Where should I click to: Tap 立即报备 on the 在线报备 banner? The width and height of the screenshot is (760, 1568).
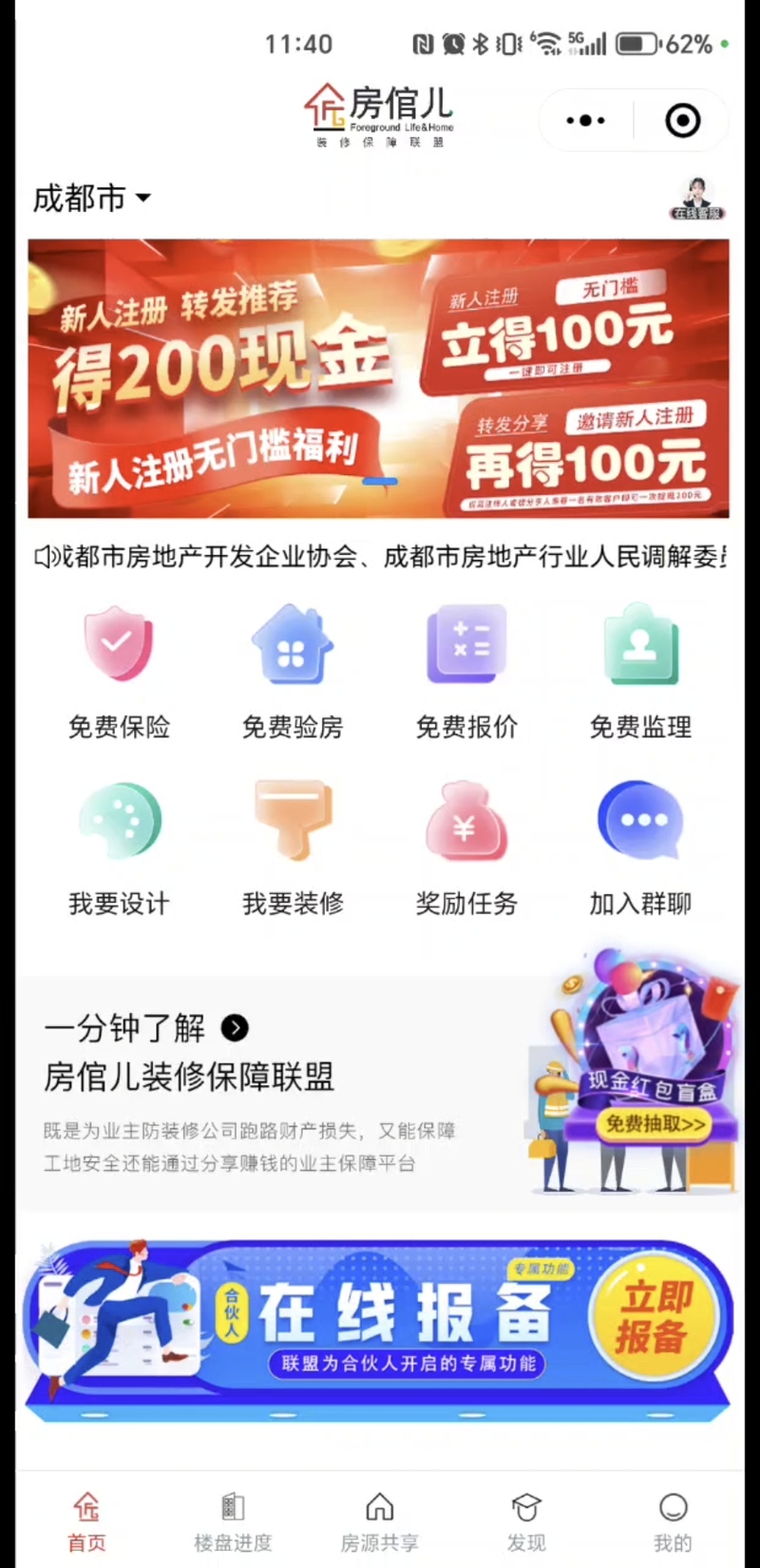[653, 1316]
